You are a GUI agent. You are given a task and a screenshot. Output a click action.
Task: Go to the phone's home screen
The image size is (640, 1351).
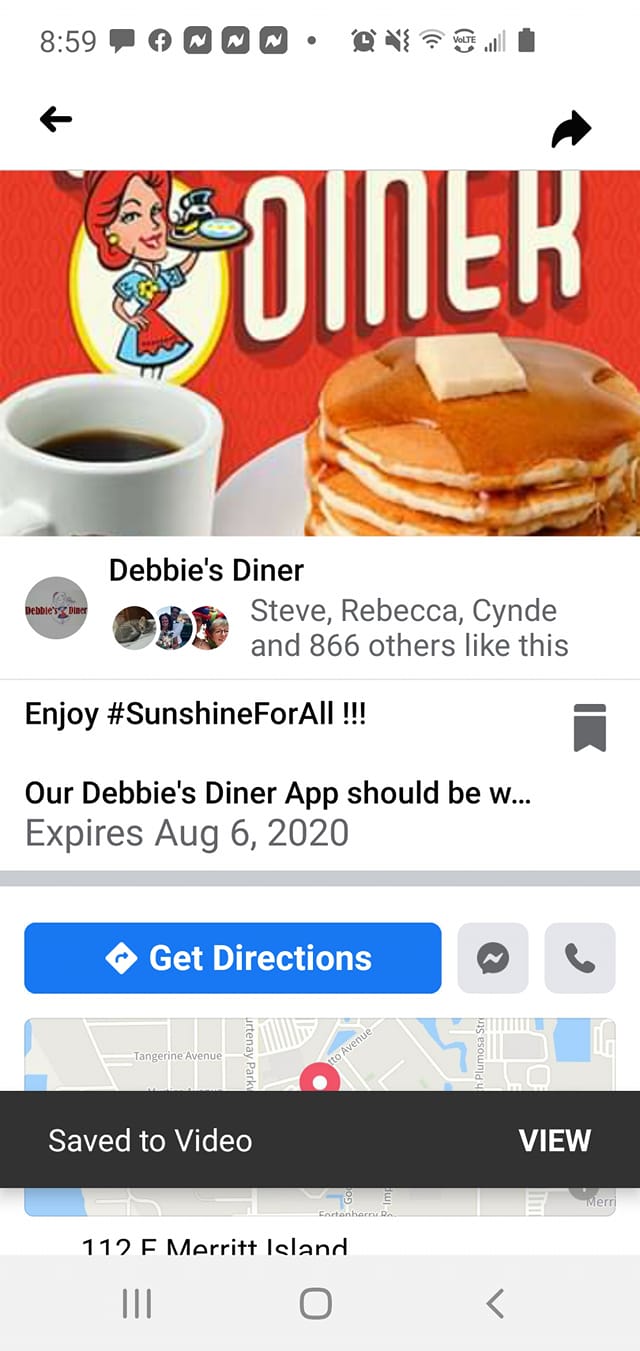[x=316, y=1303]
